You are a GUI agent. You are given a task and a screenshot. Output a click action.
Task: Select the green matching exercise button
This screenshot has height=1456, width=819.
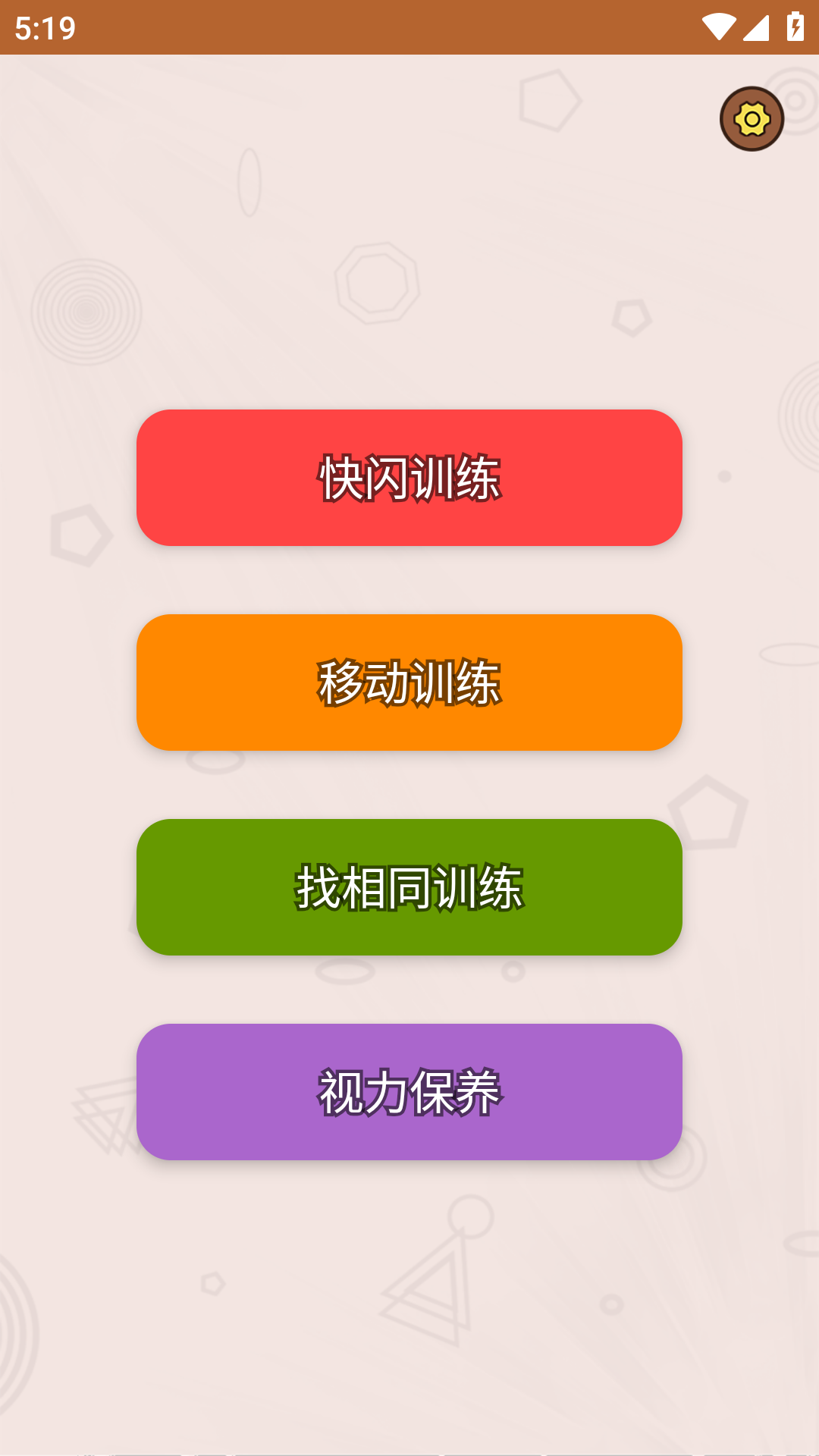coord(409,886)
